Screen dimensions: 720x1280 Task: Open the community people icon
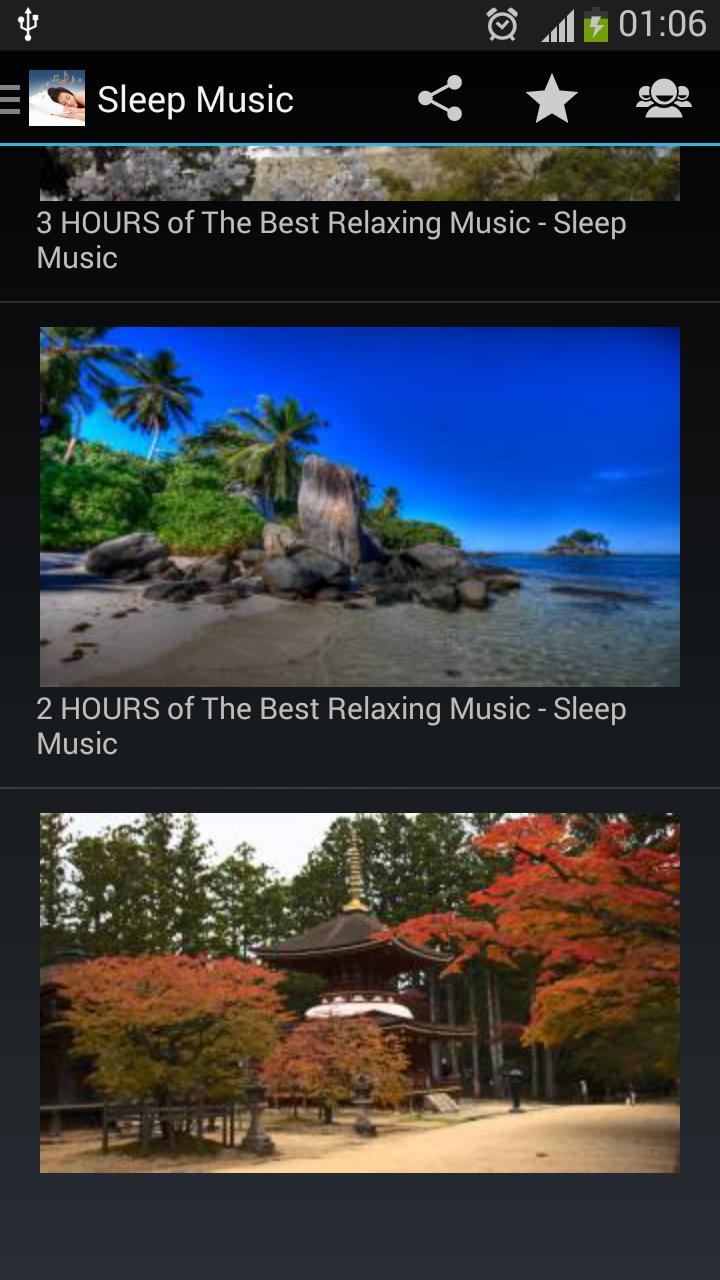[x=665, y=97]
